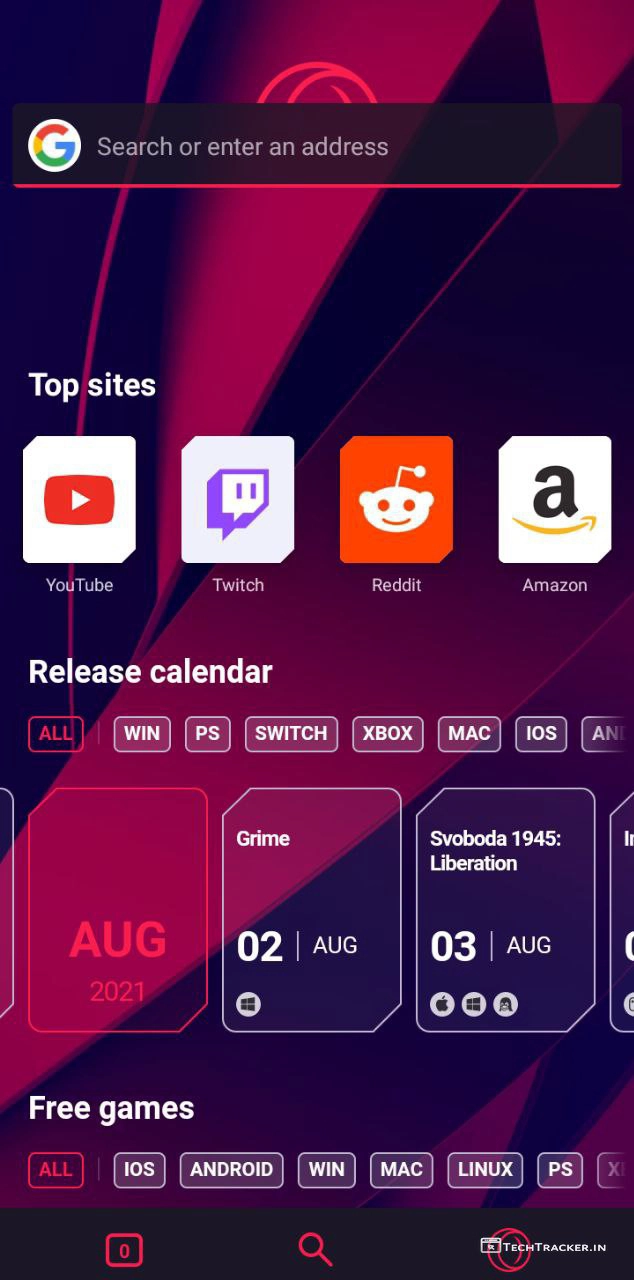Select ALL filter in Release calendar
This screenshot has height=1280, width=634.
click(x=56, y=733)
